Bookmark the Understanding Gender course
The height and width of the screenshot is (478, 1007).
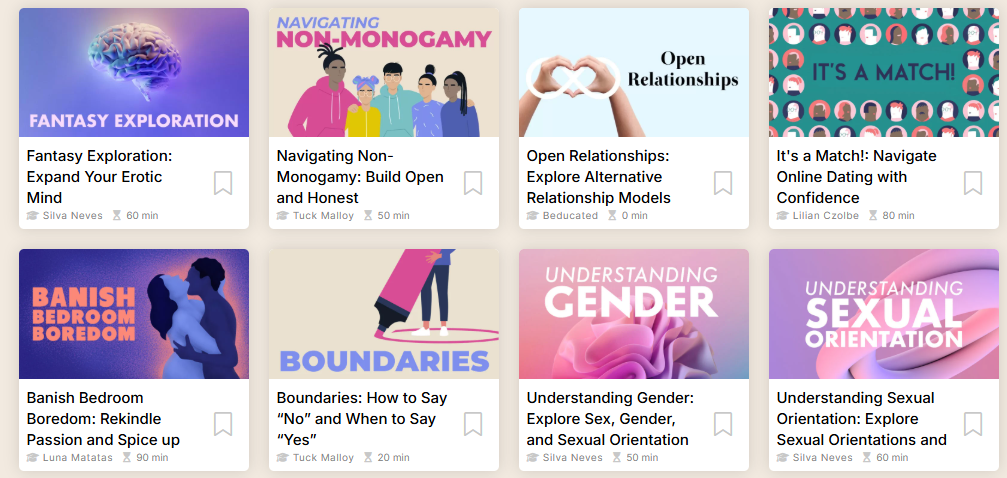point(723,424)
